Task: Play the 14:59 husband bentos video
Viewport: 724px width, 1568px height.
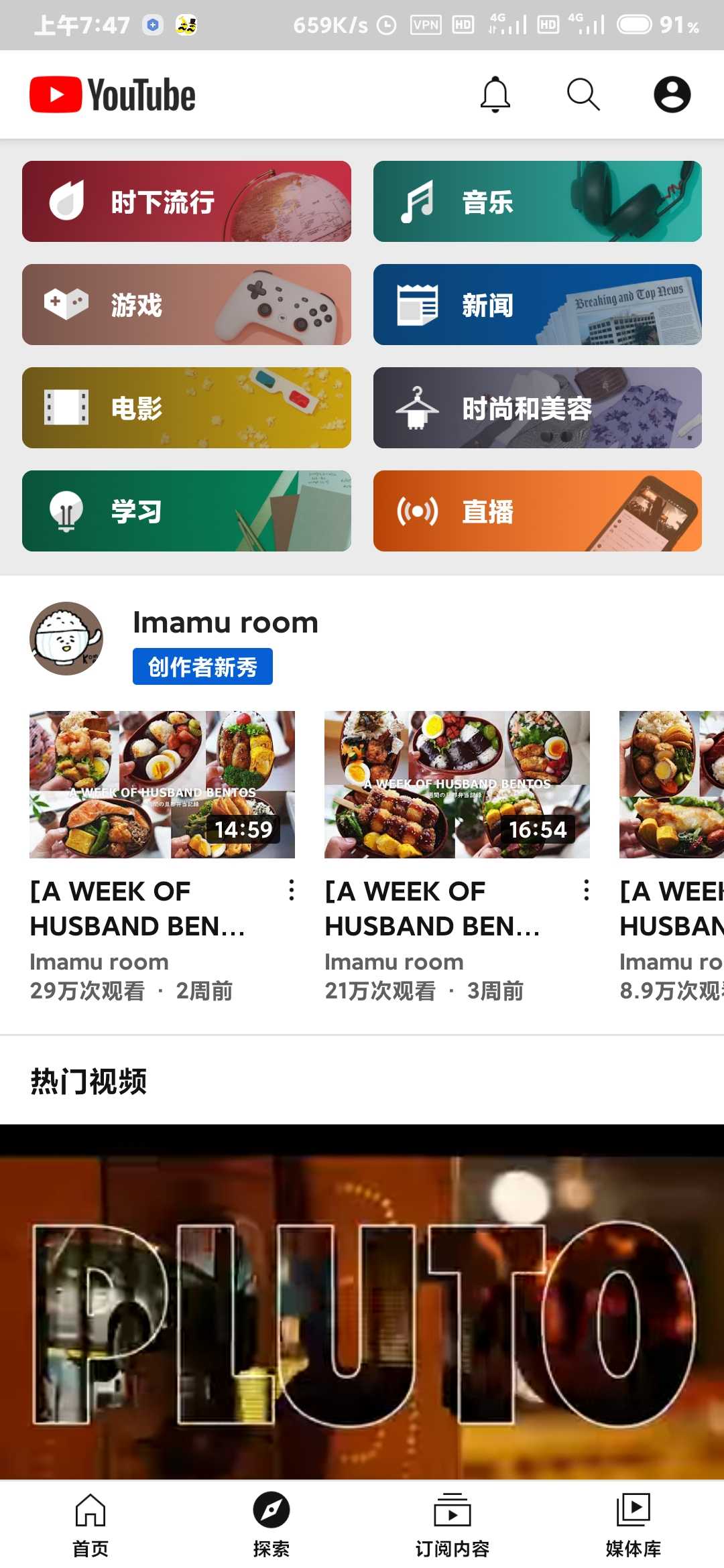Action: 162,785
